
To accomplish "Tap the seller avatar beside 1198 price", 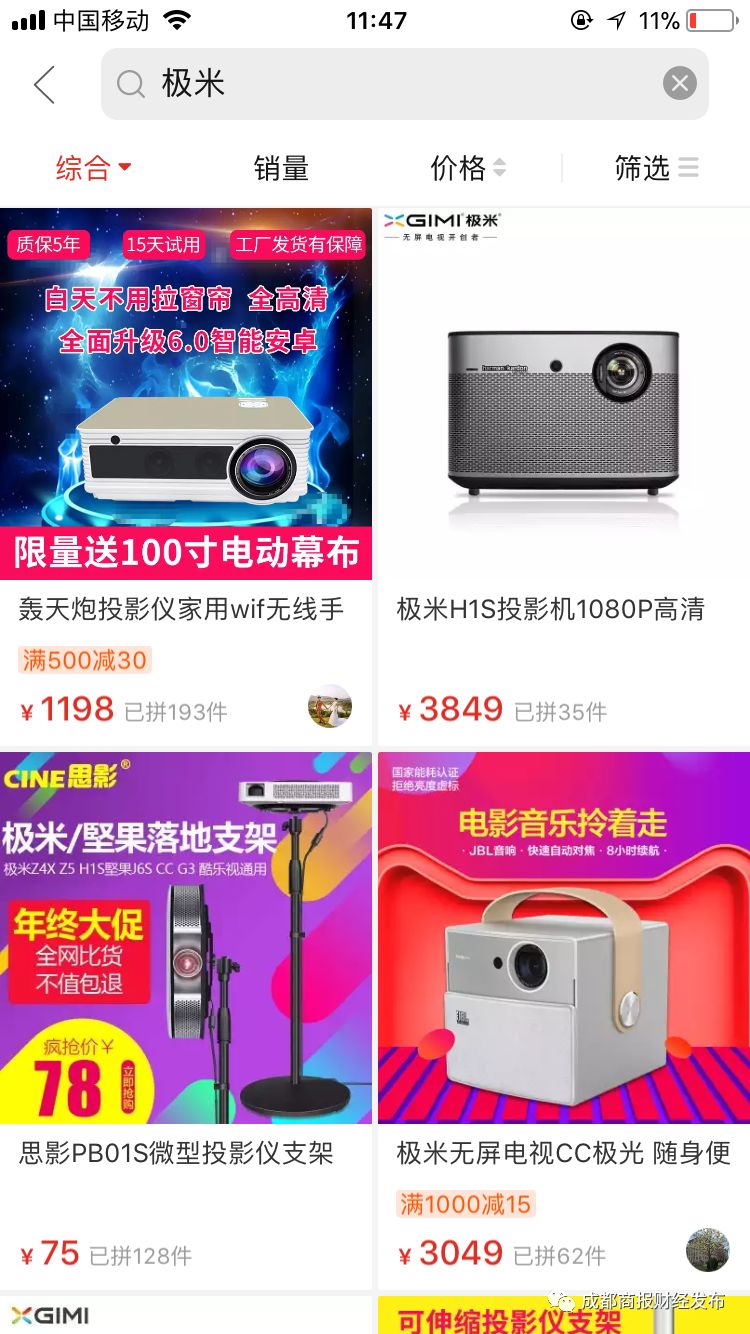I will (x=329, y=705).
